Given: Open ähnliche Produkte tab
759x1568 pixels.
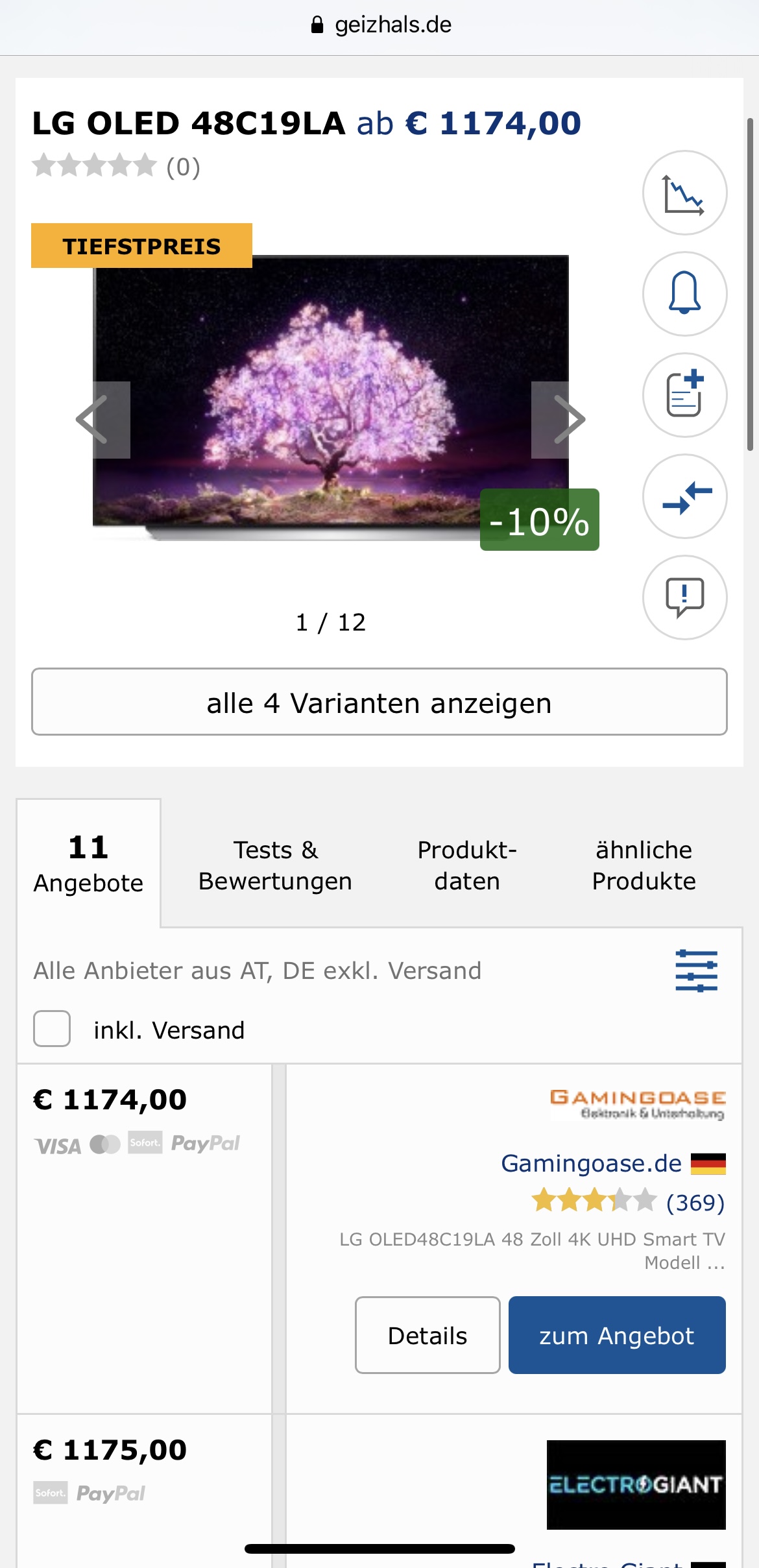Looking at the screenshot, I should (644, 865).
